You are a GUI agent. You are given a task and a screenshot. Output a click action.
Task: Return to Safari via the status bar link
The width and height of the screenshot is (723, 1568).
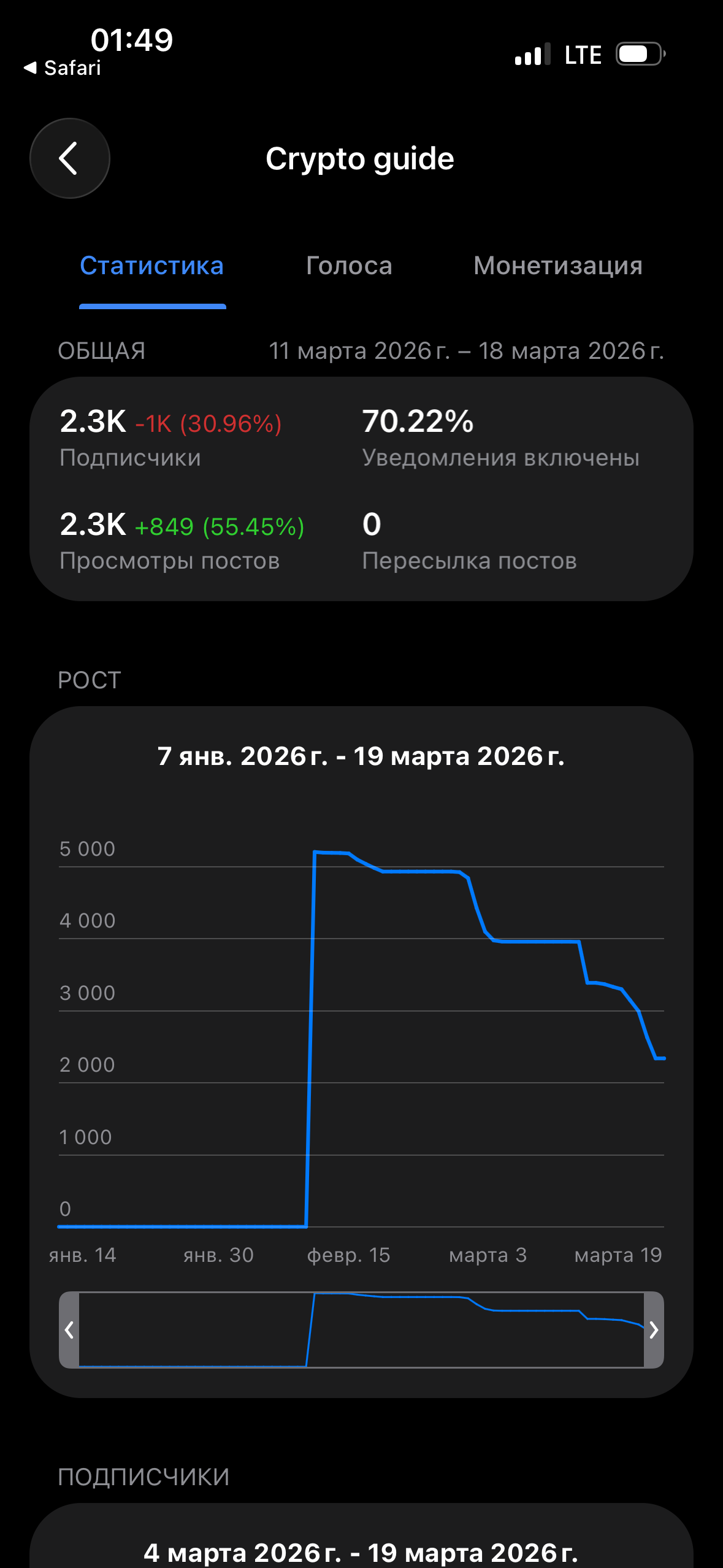pos(63,68)
